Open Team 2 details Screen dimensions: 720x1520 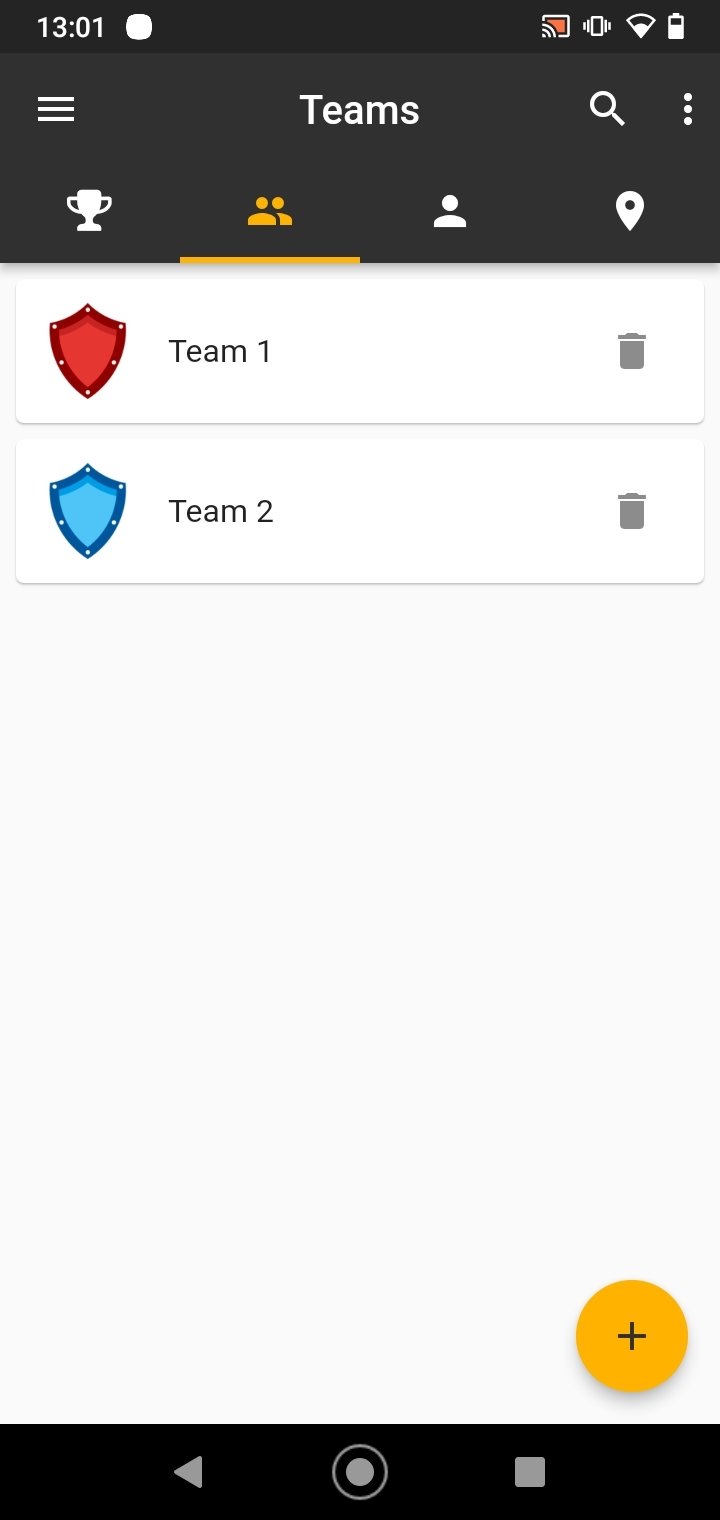[x=360, y=511]
